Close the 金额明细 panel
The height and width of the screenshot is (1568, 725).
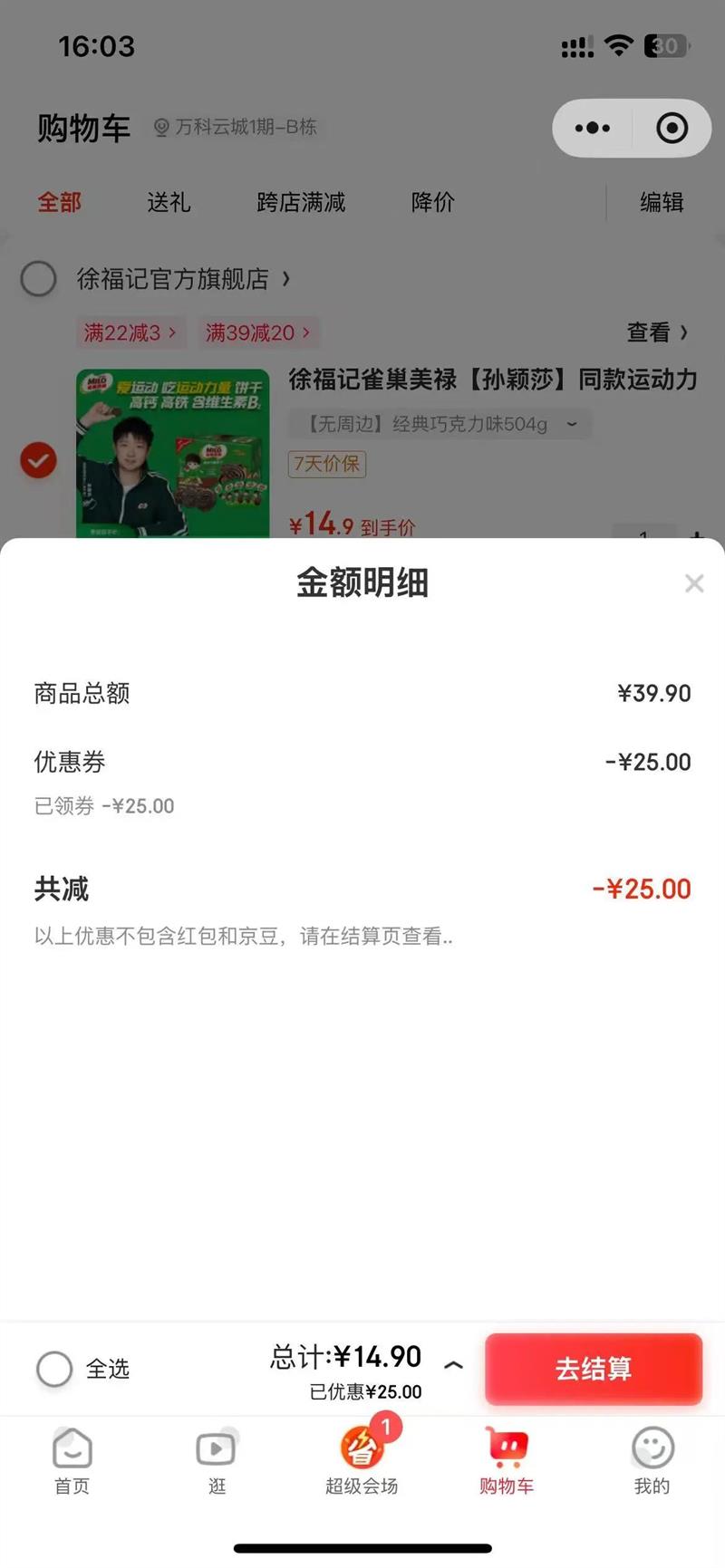(694, 583)
